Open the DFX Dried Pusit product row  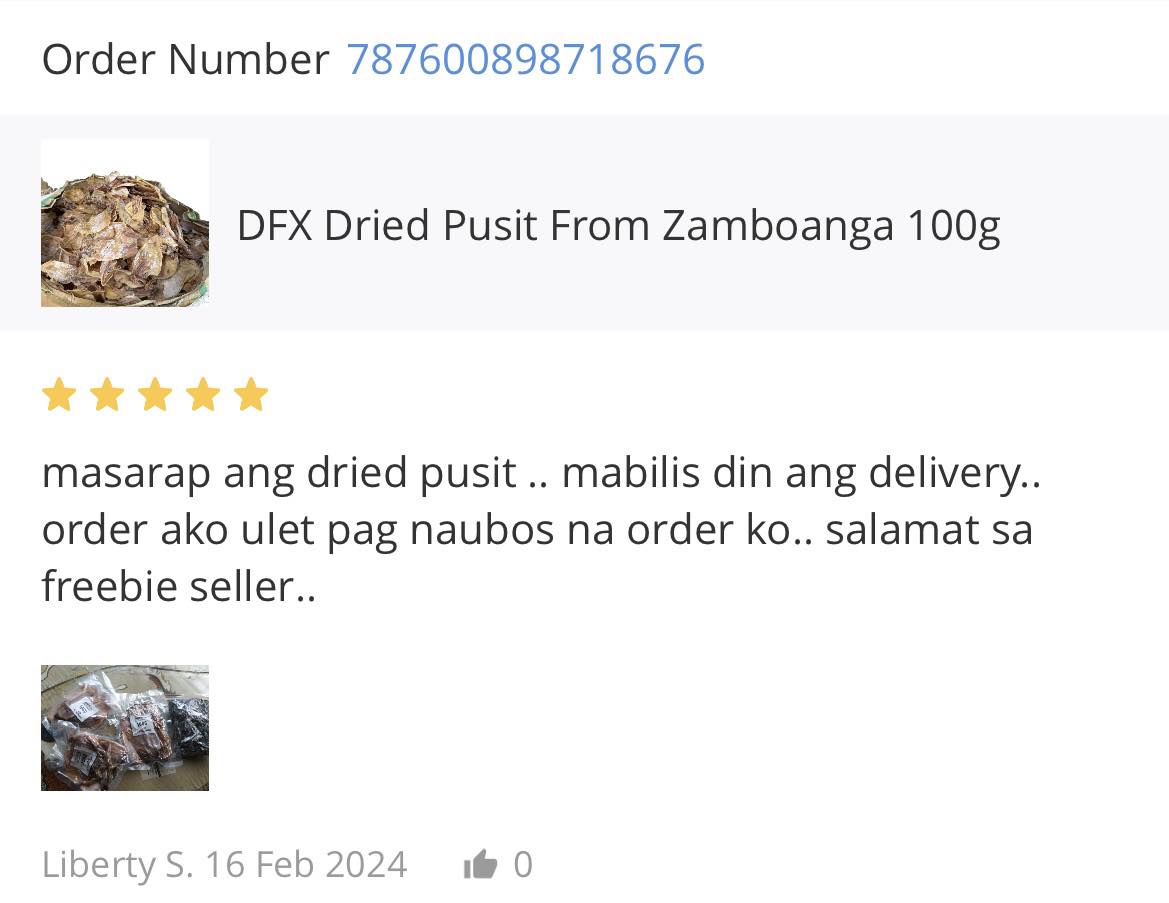click(x=617, y=226)
